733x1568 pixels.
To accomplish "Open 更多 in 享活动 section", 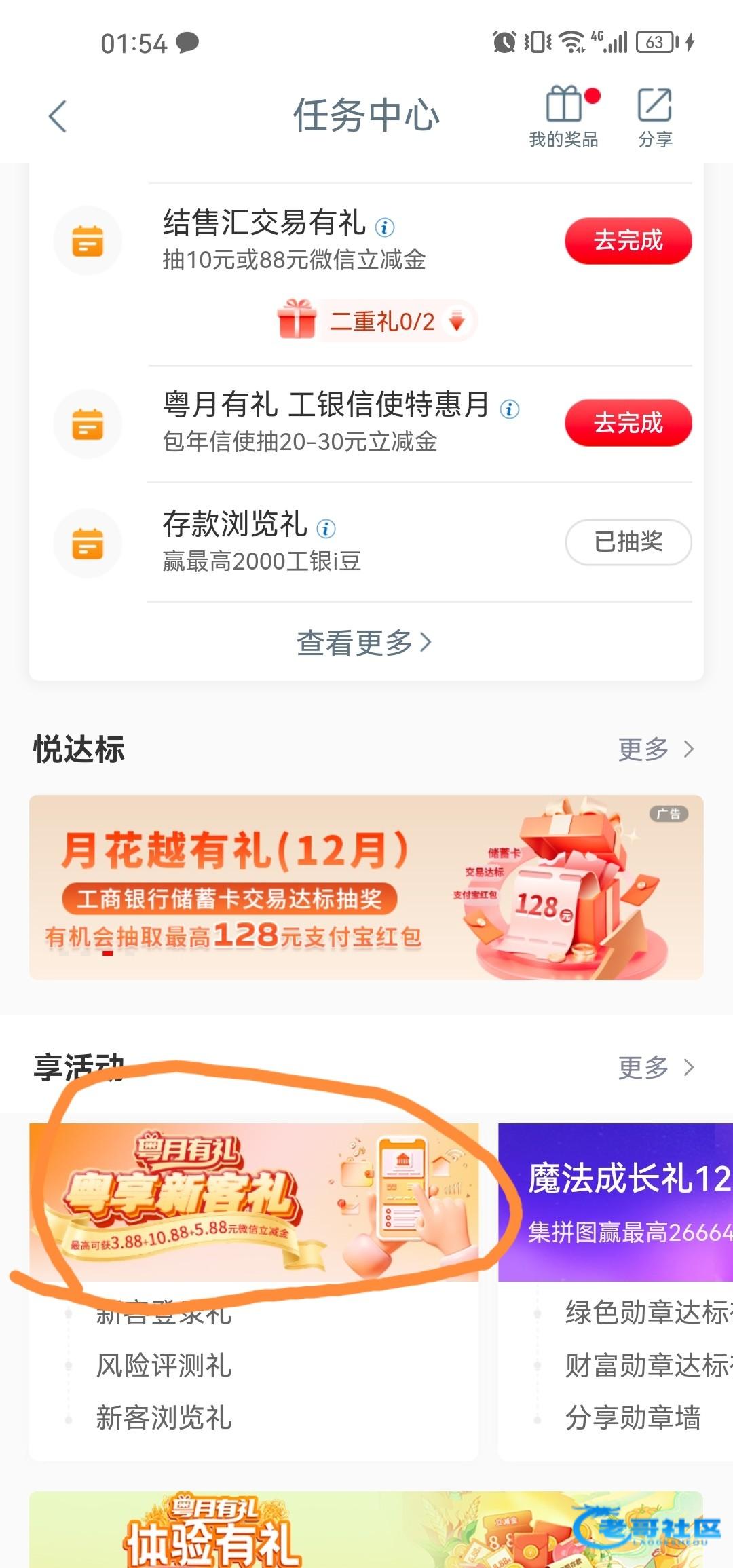I will pos(655,1068).
